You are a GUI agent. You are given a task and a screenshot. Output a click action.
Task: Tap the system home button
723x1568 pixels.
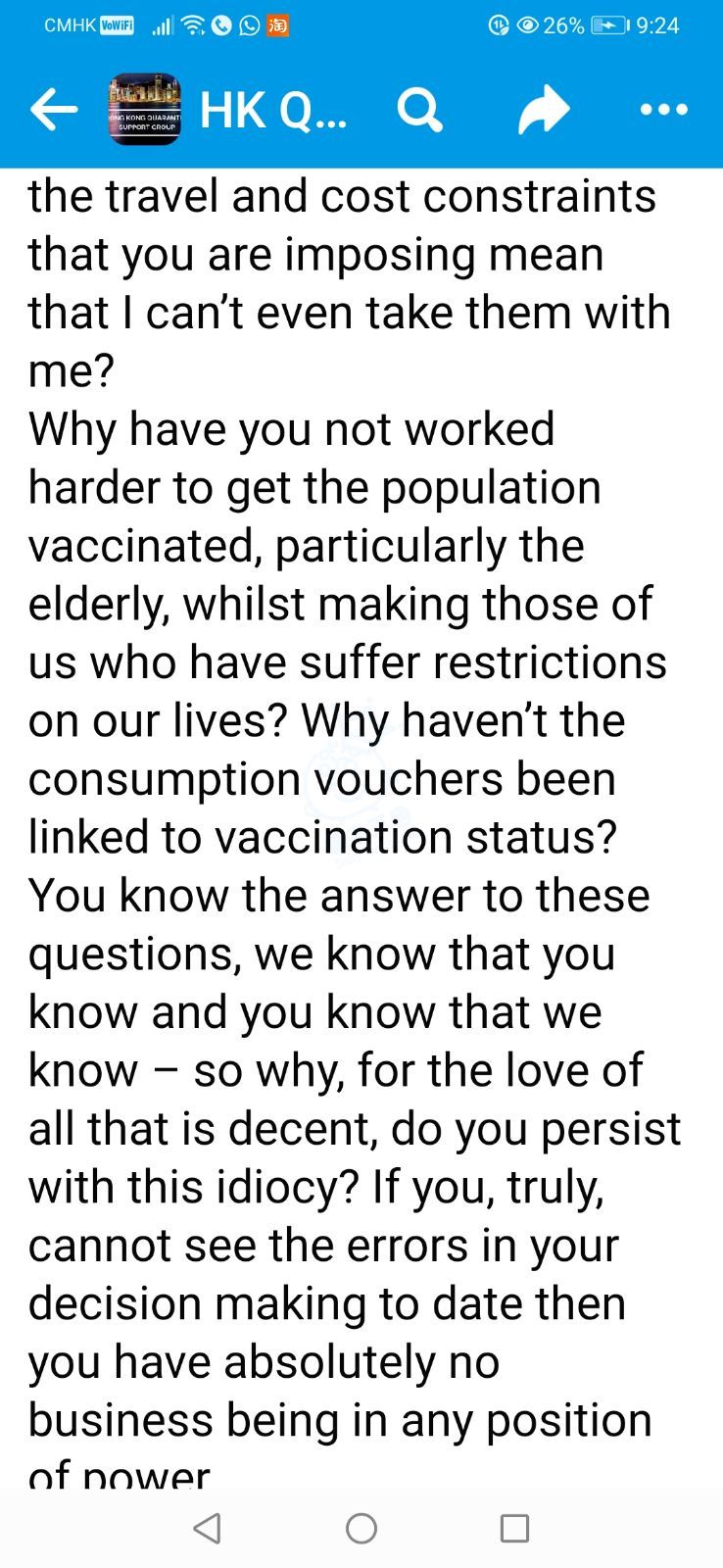361,1528
